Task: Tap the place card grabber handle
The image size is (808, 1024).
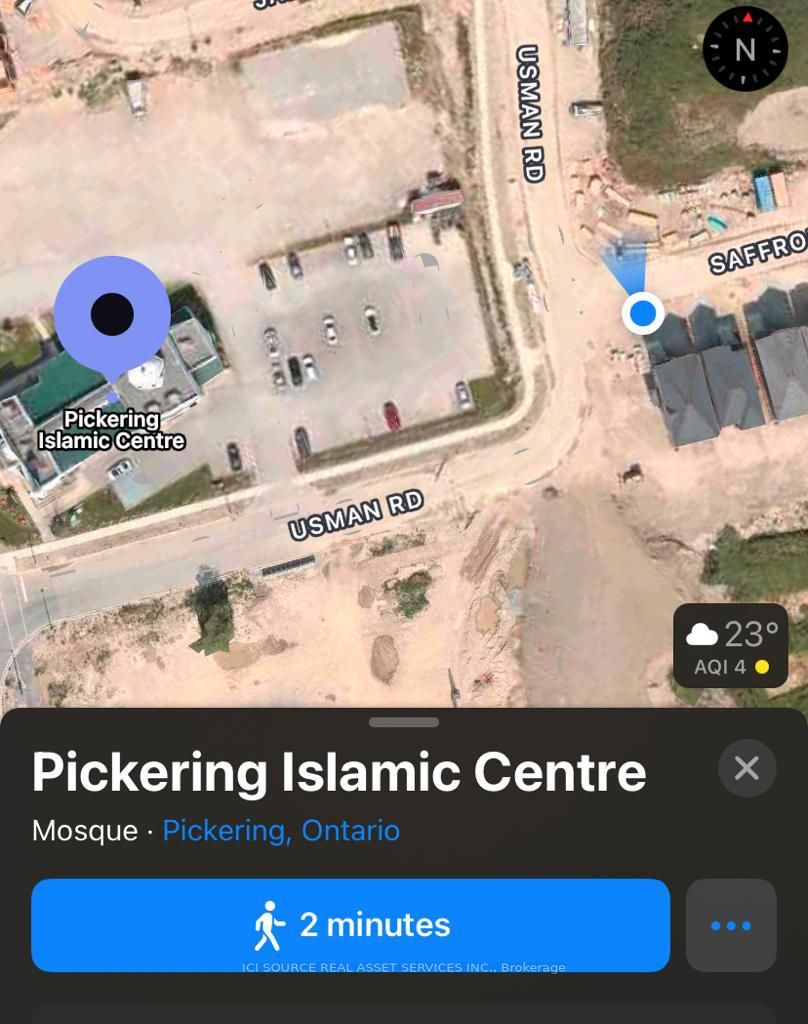Action: pos(404,722)
